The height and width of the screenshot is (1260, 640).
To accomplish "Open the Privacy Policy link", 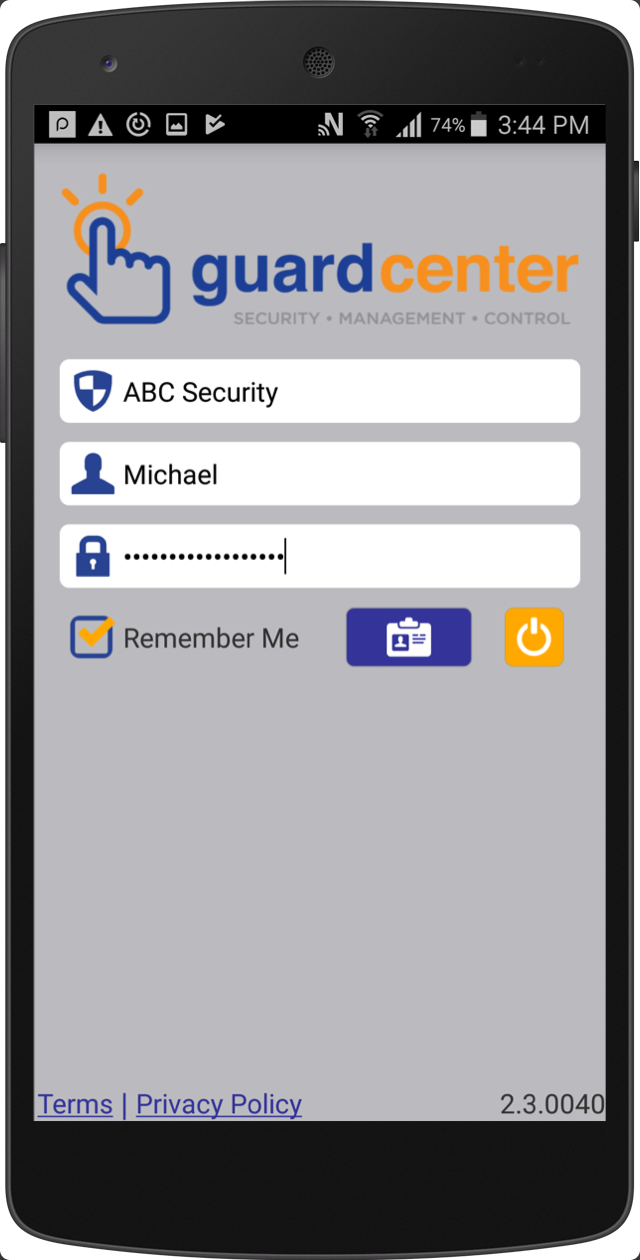I will pos(218,1104).
